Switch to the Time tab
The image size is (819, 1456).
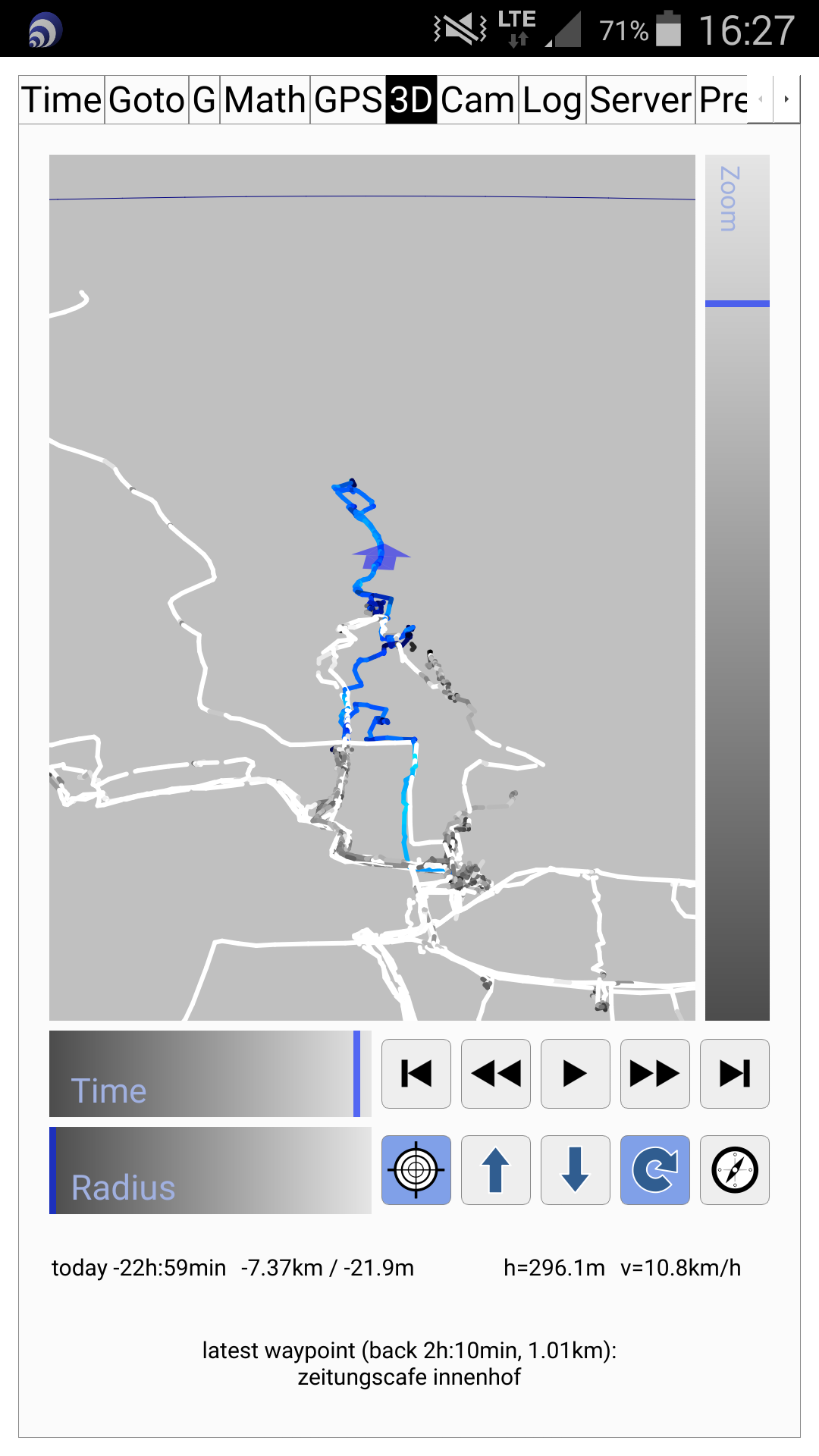[61, 99]
